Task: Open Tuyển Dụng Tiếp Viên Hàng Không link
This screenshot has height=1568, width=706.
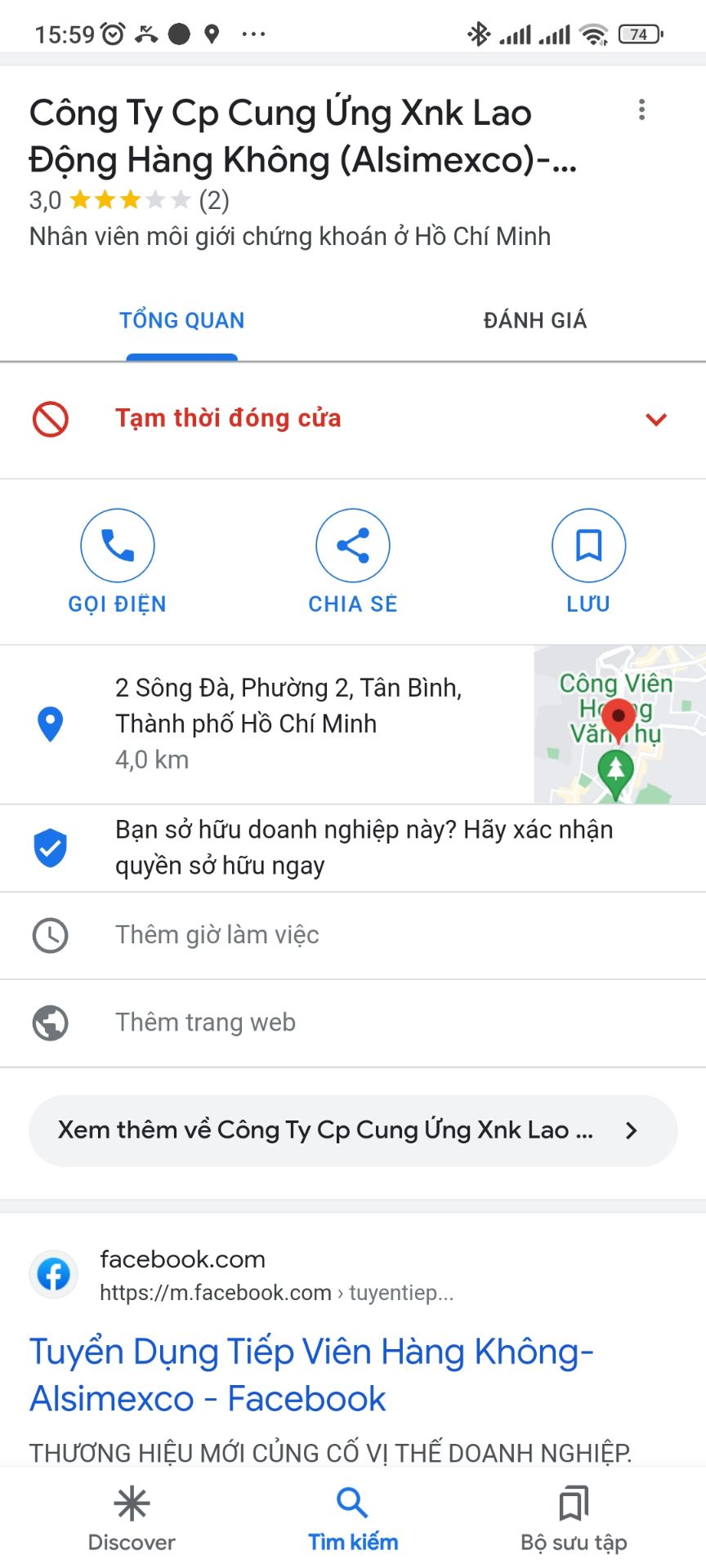Action: [x=311, y=1374]
